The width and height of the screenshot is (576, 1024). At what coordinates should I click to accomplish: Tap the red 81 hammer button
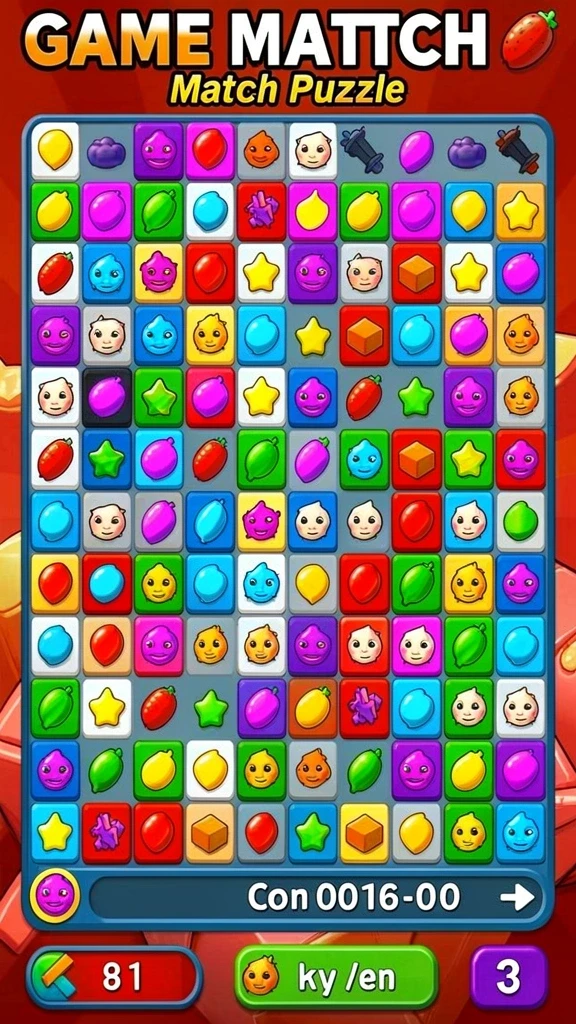click(x=114, y=977)
